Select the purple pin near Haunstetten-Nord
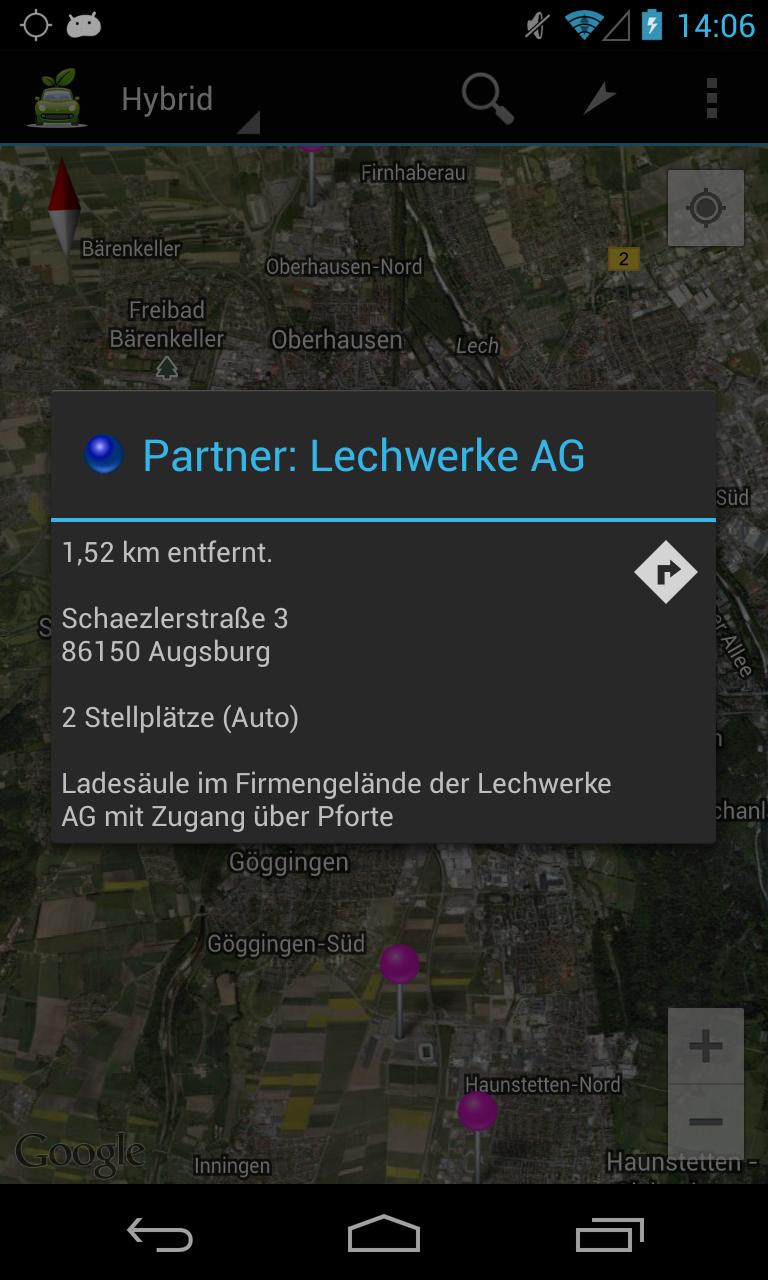This screenshot has height=1280, width=768. (478, 1112)
